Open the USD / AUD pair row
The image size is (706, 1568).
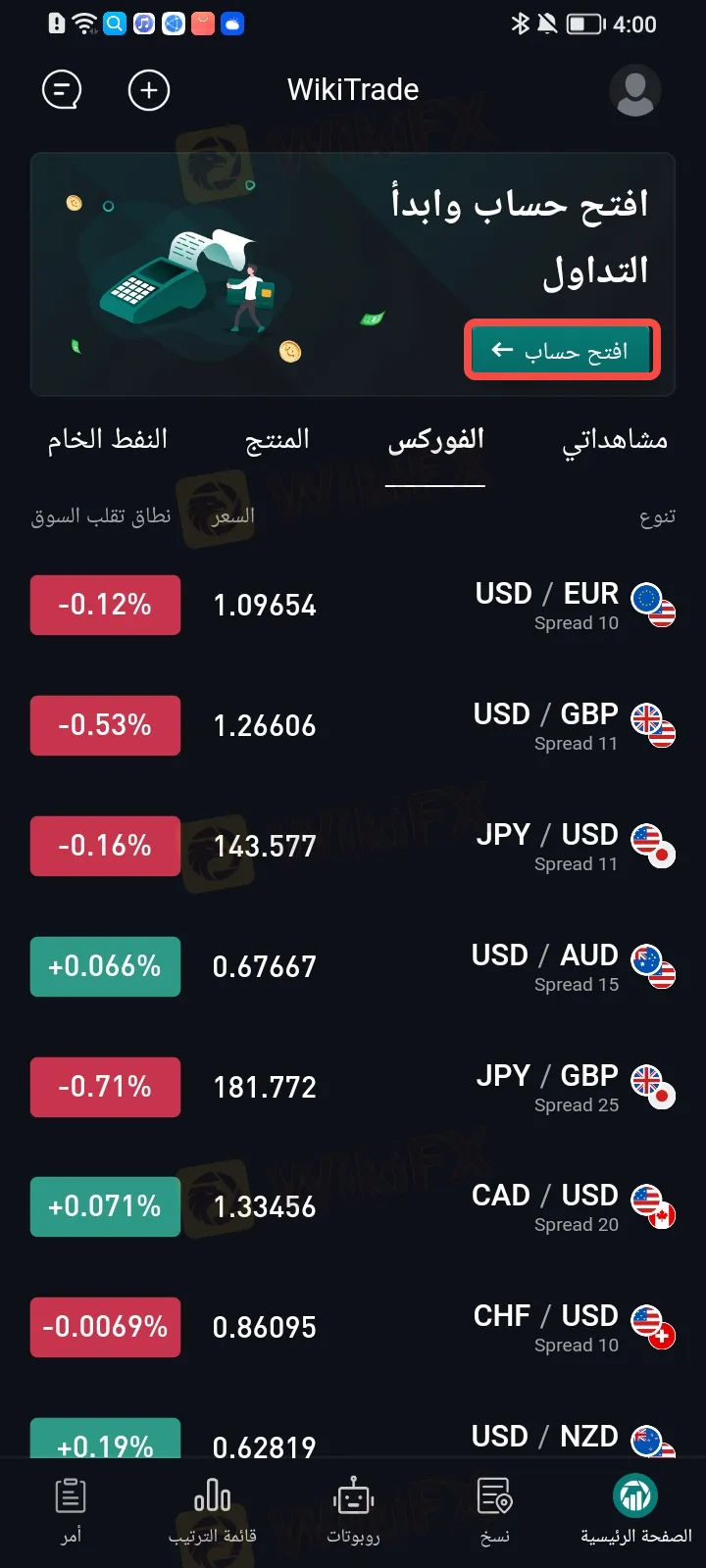353,966
